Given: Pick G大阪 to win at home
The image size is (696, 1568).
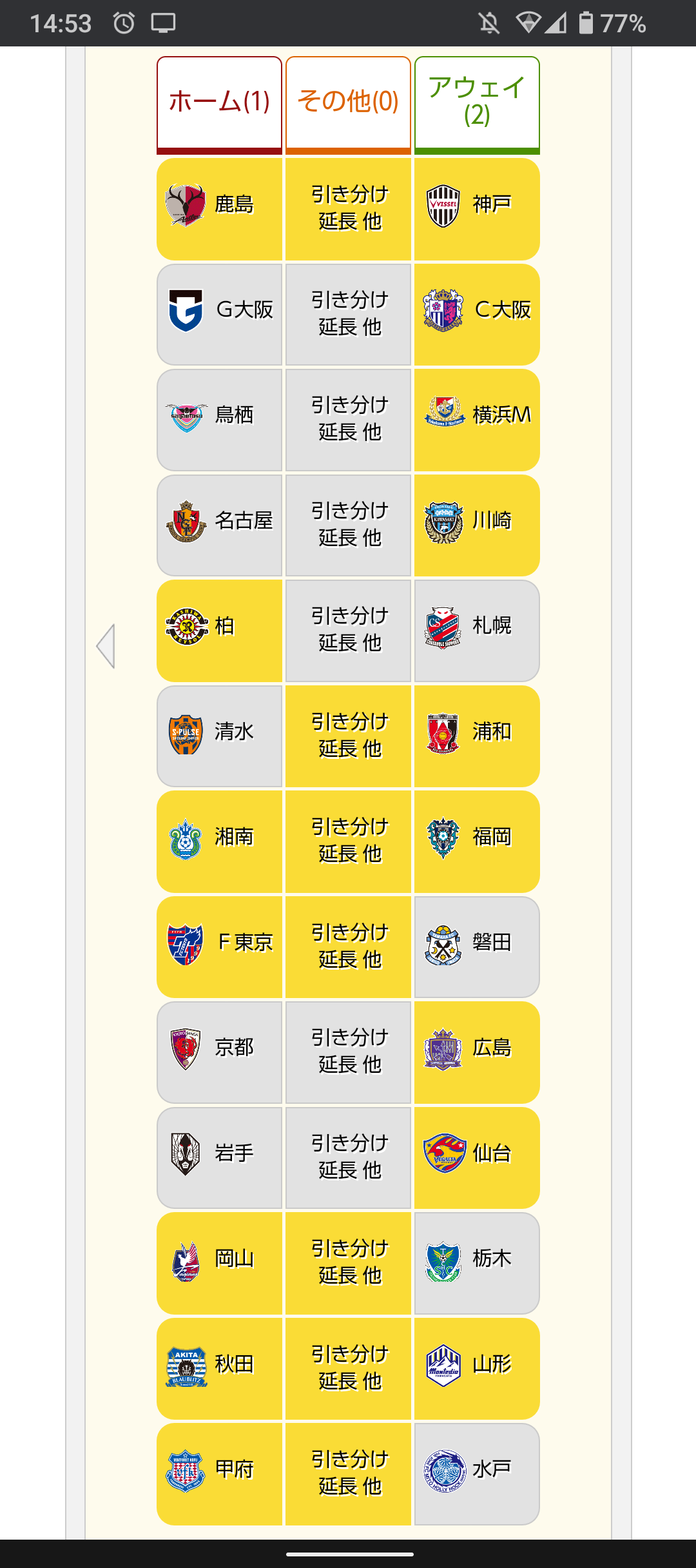Looking at the screenshot, I should pos(219,315).
